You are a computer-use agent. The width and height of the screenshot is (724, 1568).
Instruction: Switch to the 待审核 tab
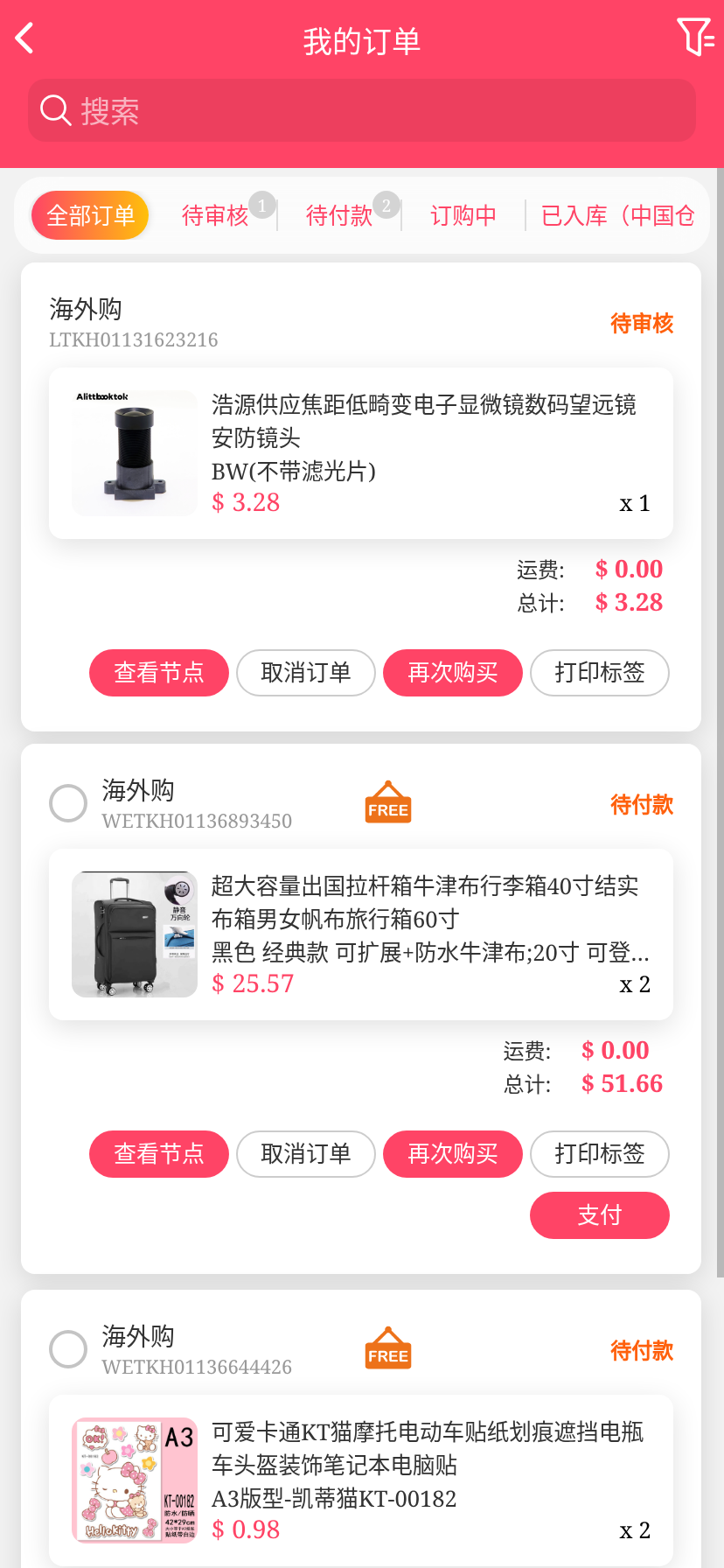(x=215, y=215)
